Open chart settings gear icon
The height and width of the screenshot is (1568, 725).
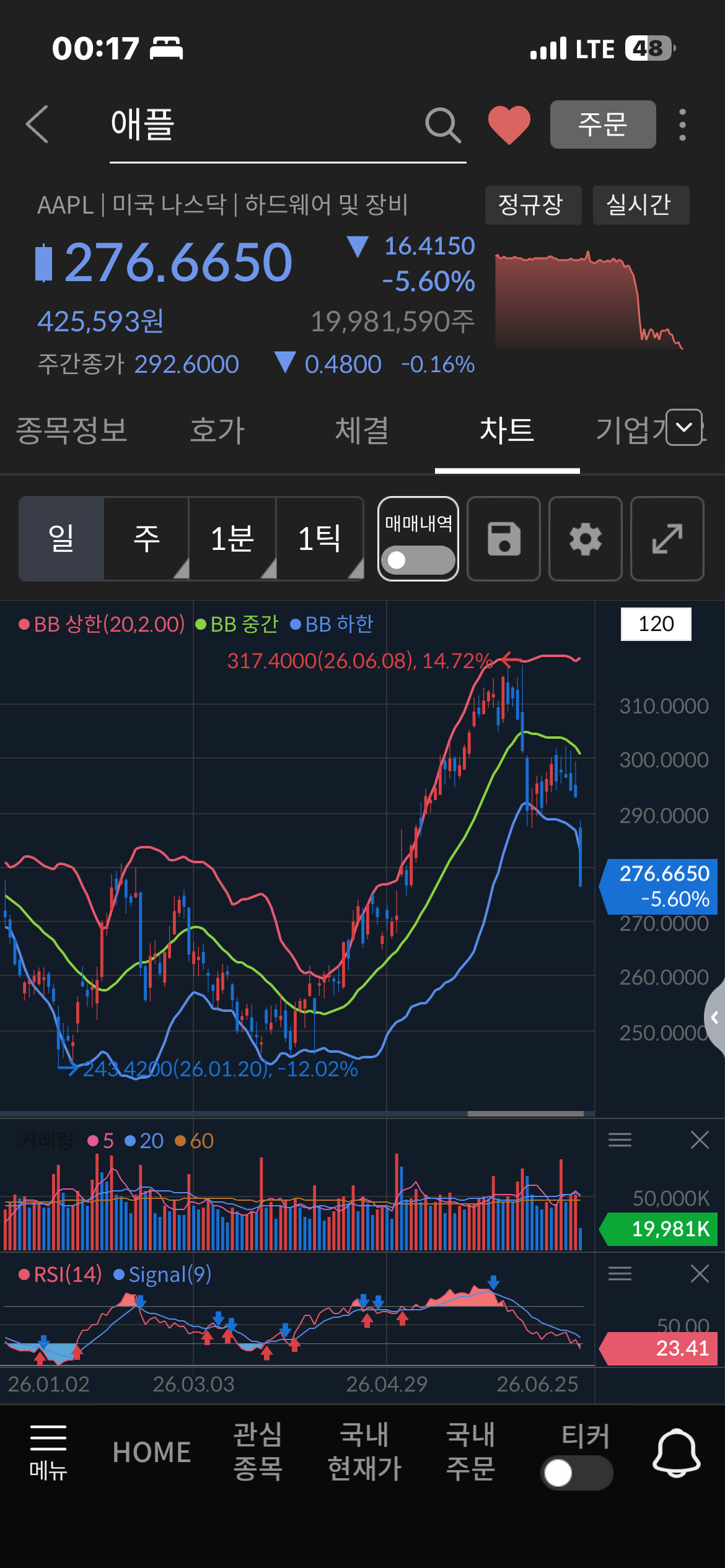[586, 539]
